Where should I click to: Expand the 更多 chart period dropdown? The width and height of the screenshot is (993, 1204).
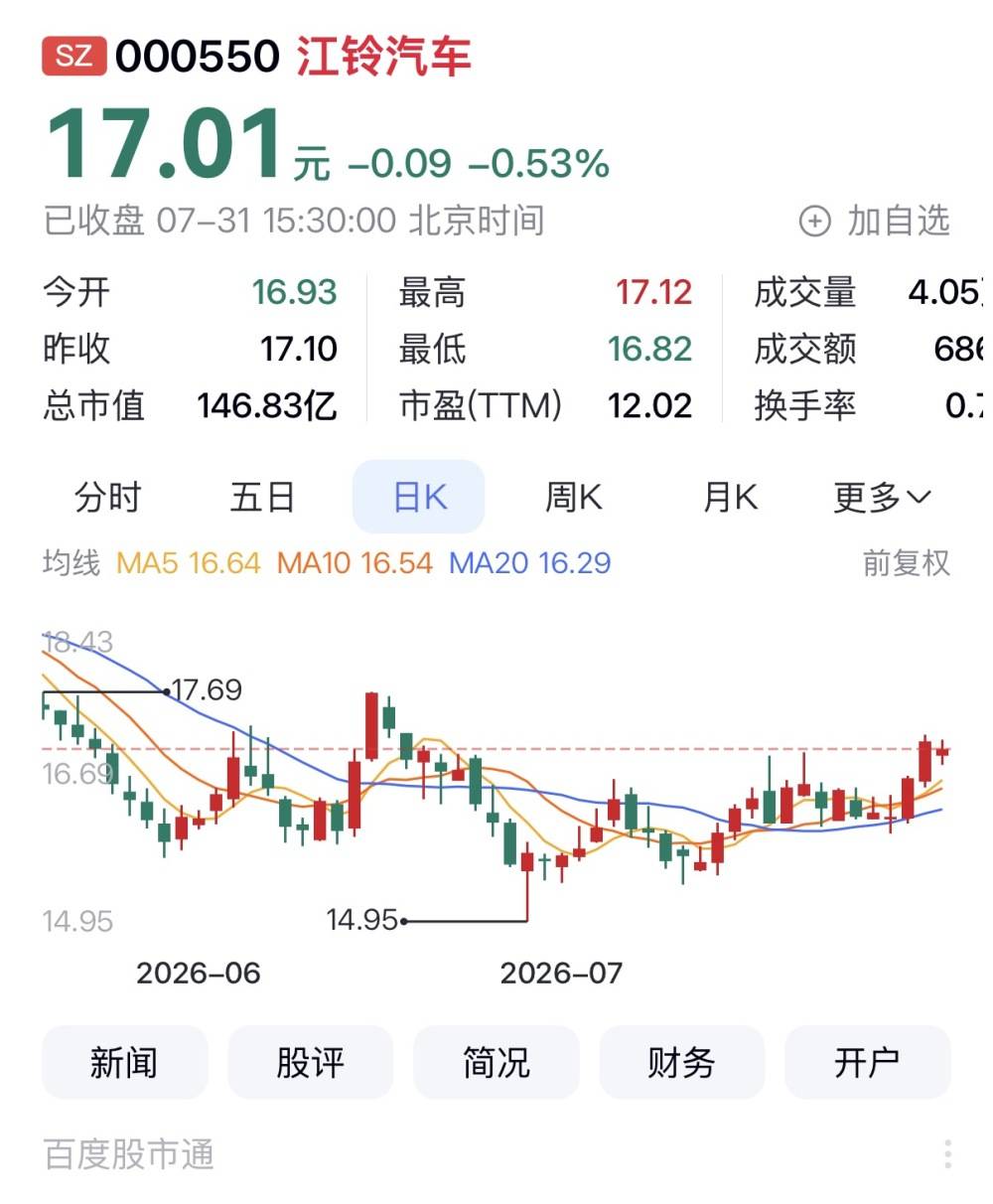pyautogui.click(x=883, y=497)
